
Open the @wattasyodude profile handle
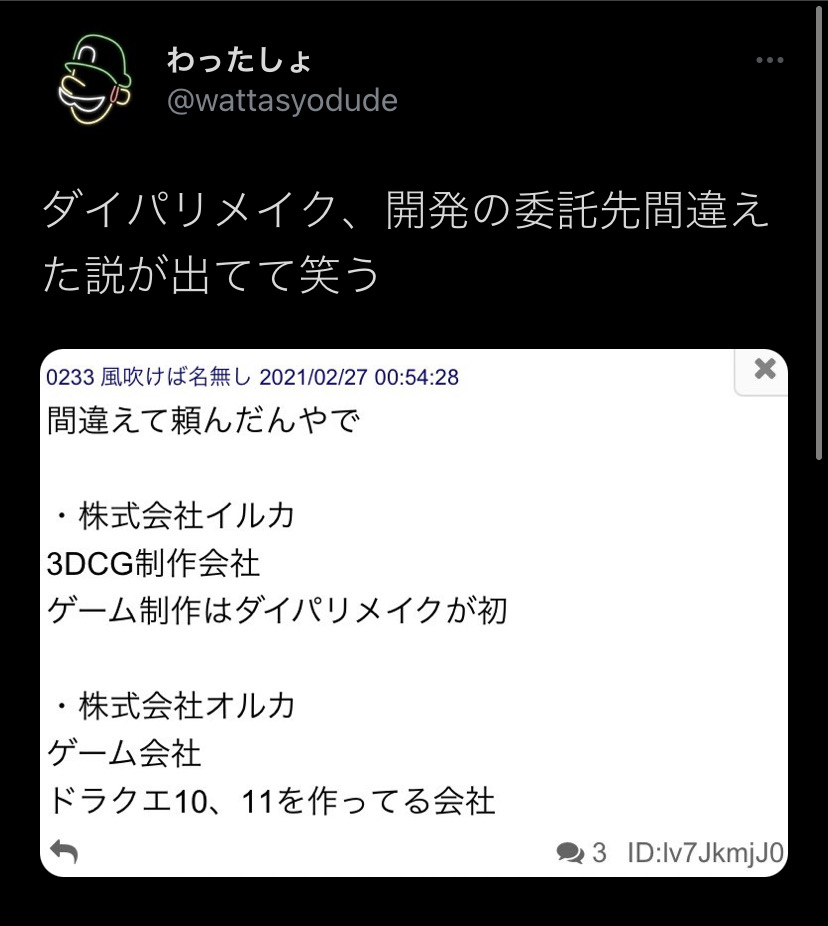click(282, 100)
